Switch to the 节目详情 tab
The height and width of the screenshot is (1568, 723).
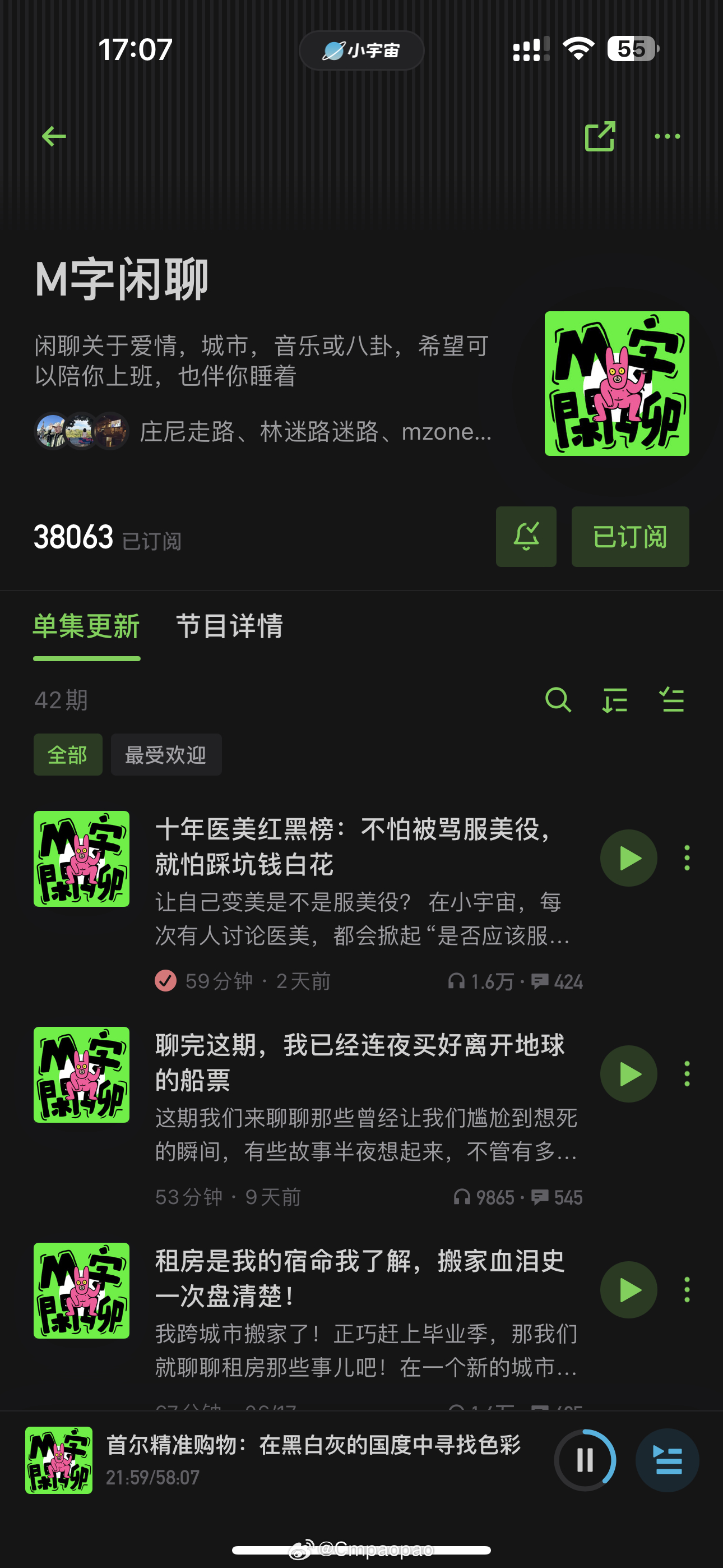coord(229,626)
